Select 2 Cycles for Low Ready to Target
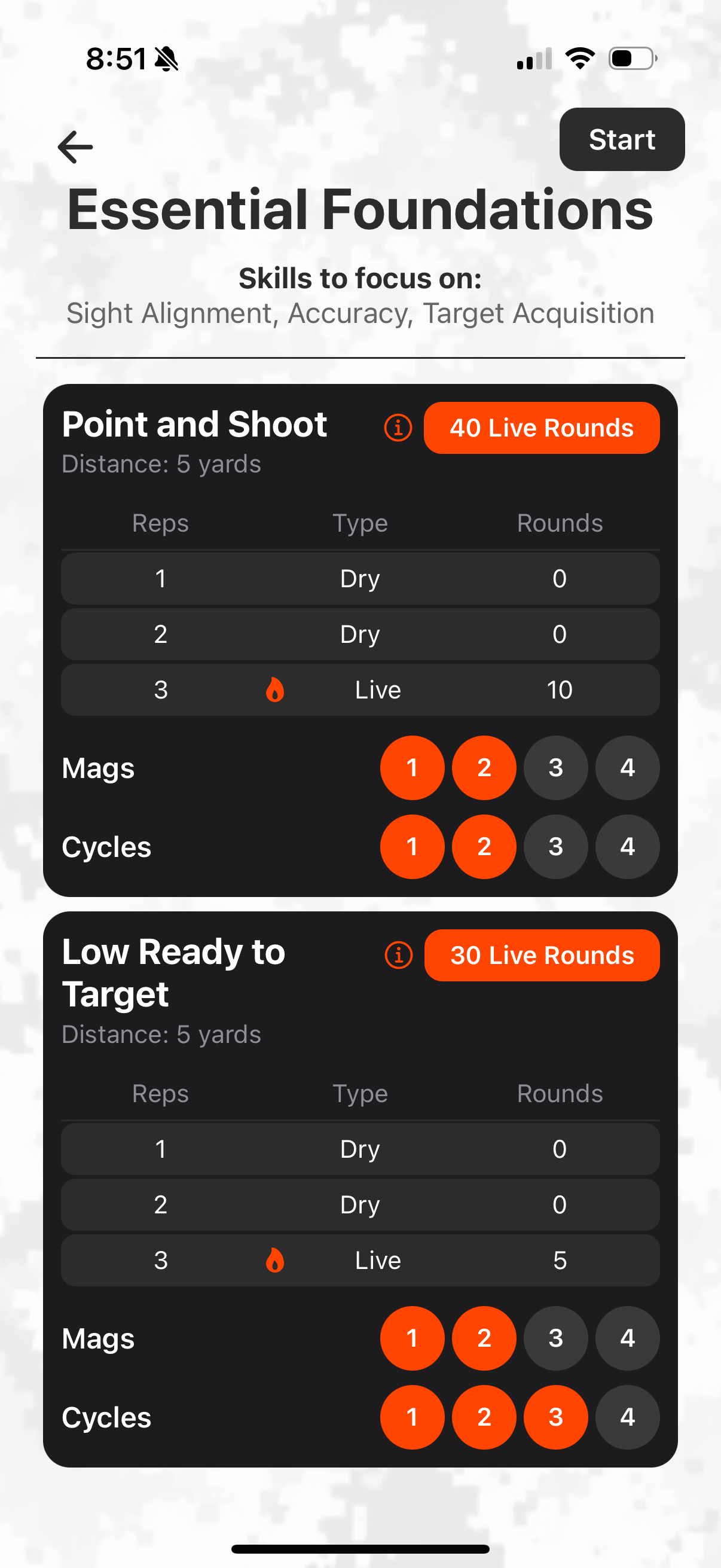 coord(484,1417)
